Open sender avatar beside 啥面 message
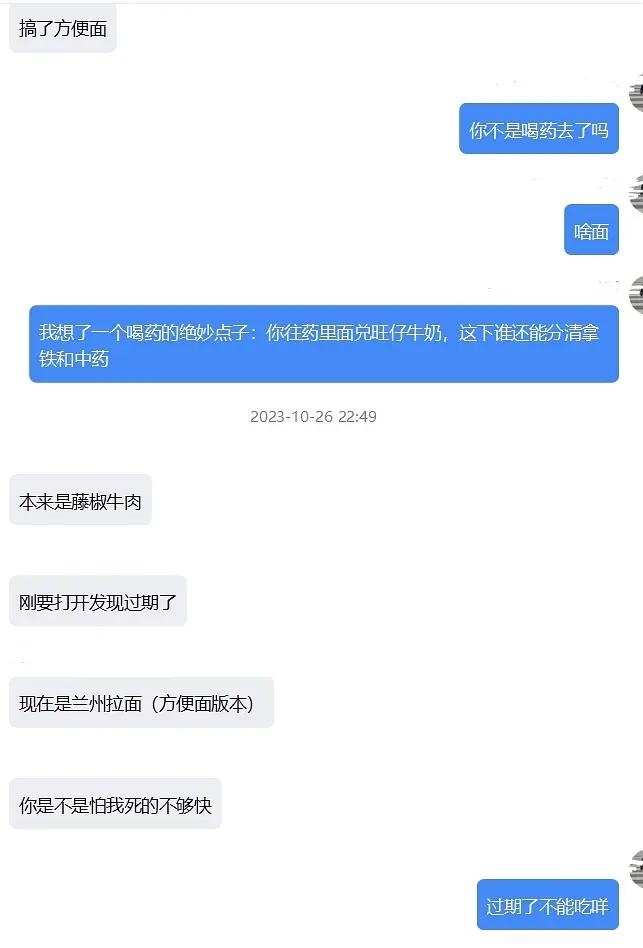Image resolution: width=643 pixels, height=948 pixels. click(636, 194)
